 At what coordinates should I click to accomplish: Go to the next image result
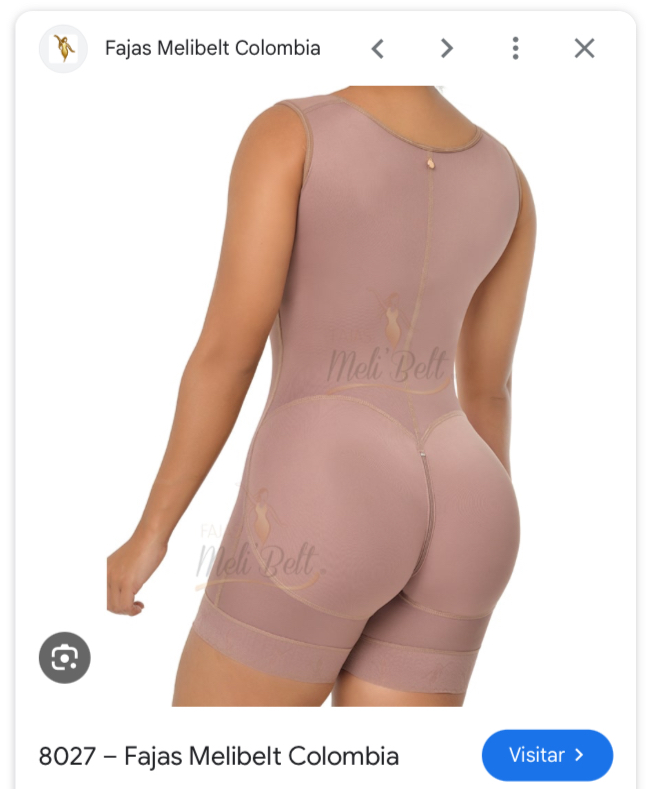pos(447,48)
